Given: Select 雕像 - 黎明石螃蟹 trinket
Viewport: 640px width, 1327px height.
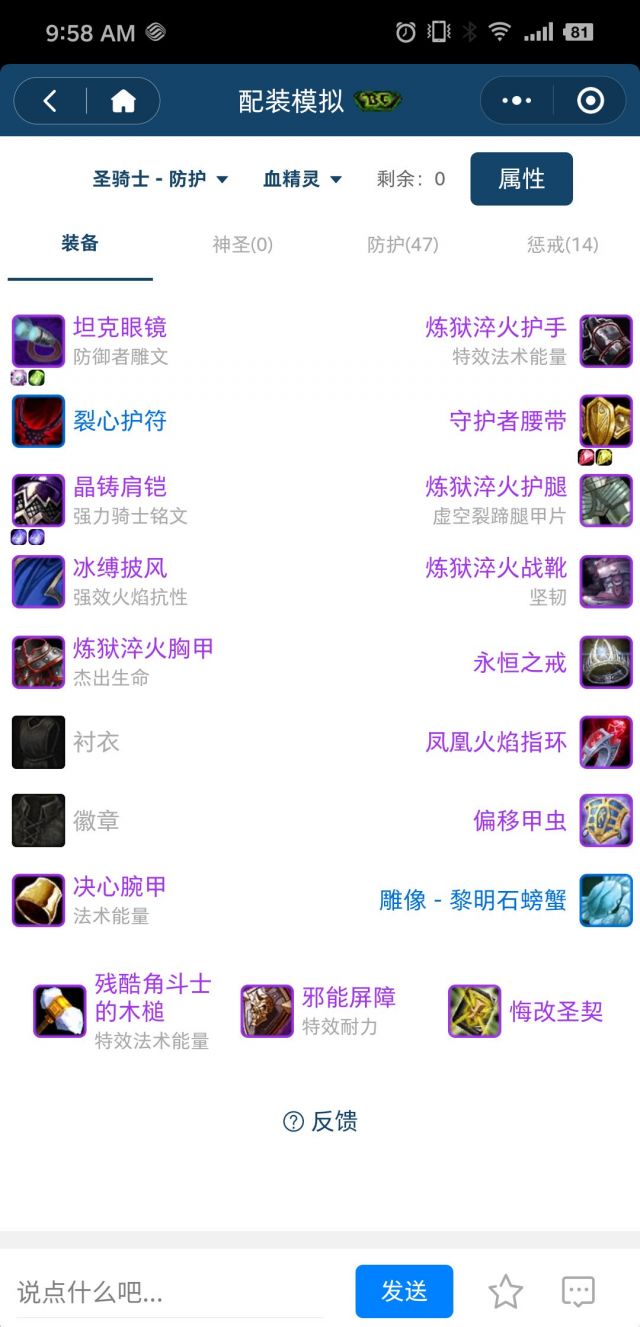Looking at the screenshot, I should [x=473, y=900].
